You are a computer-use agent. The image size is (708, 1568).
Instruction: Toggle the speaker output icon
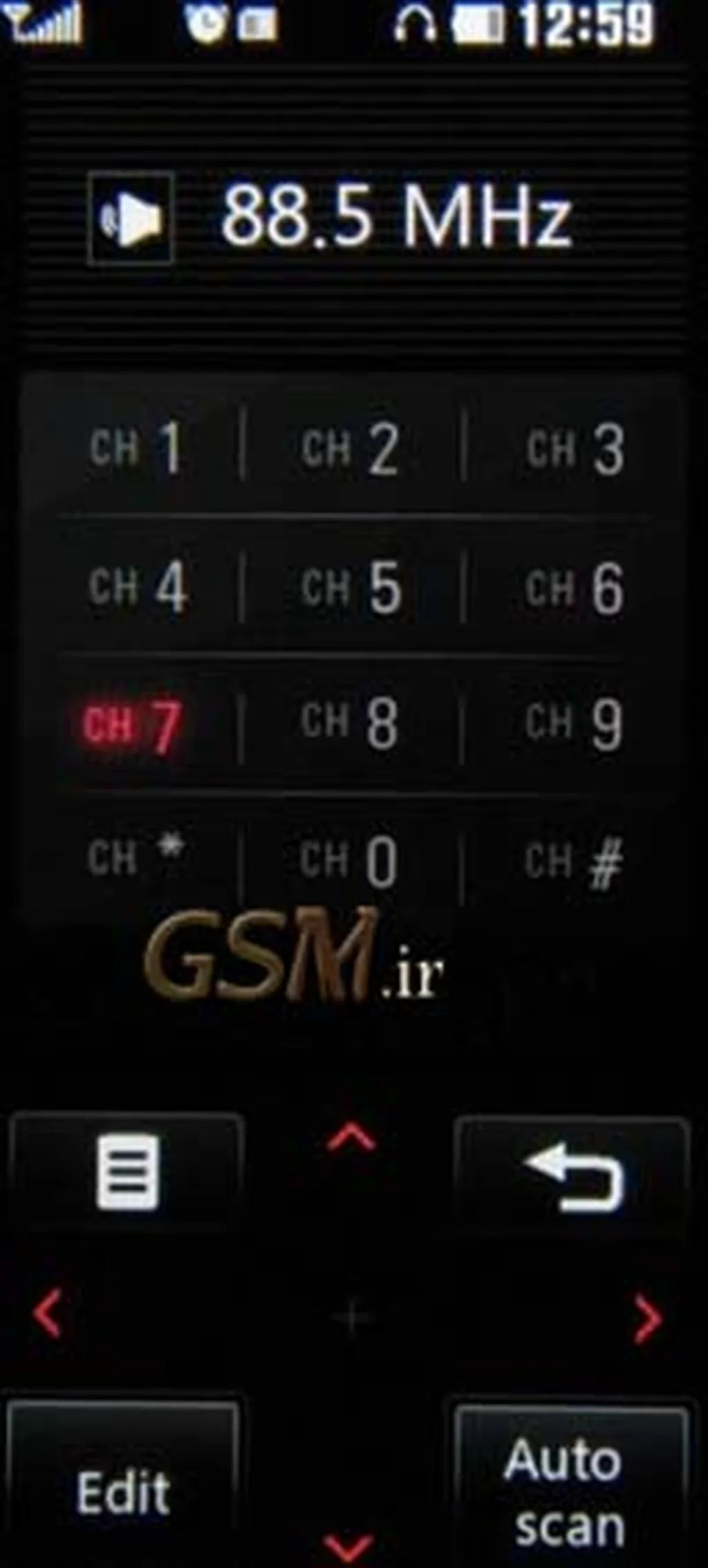pos(130,219)
